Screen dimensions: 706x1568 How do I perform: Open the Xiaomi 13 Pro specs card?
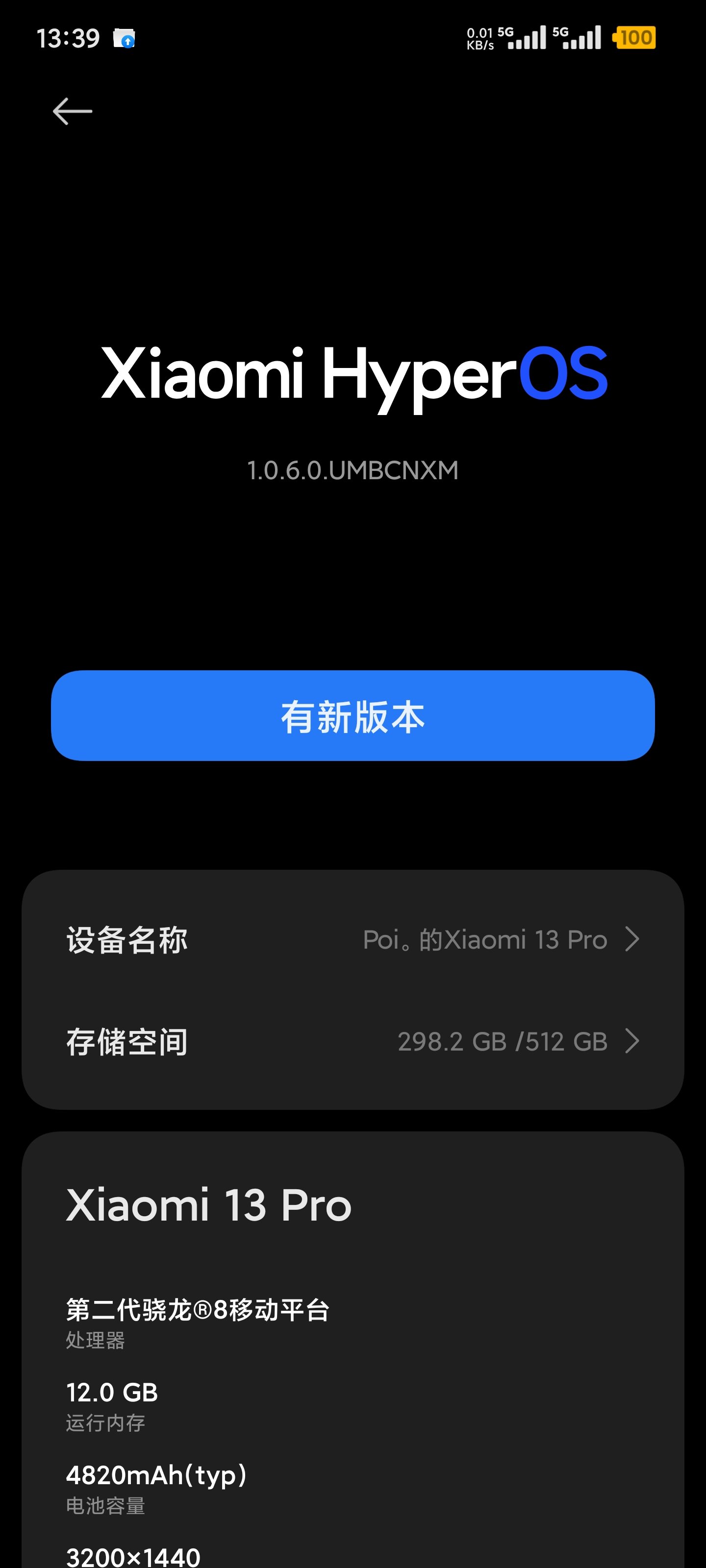click(x=353, y=1350)
